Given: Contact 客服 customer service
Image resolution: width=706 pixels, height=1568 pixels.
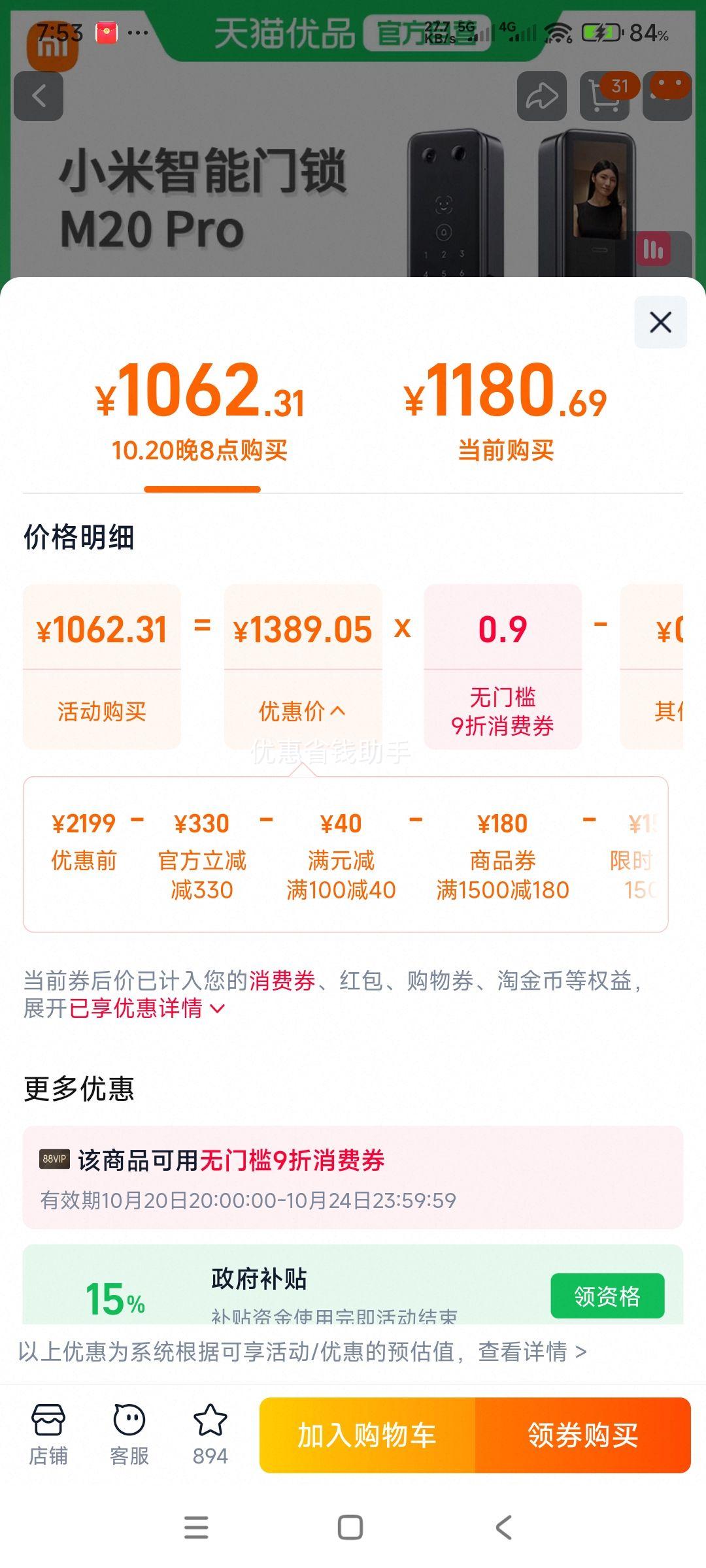Looking at the screenshot, I should click(129, 1434).
